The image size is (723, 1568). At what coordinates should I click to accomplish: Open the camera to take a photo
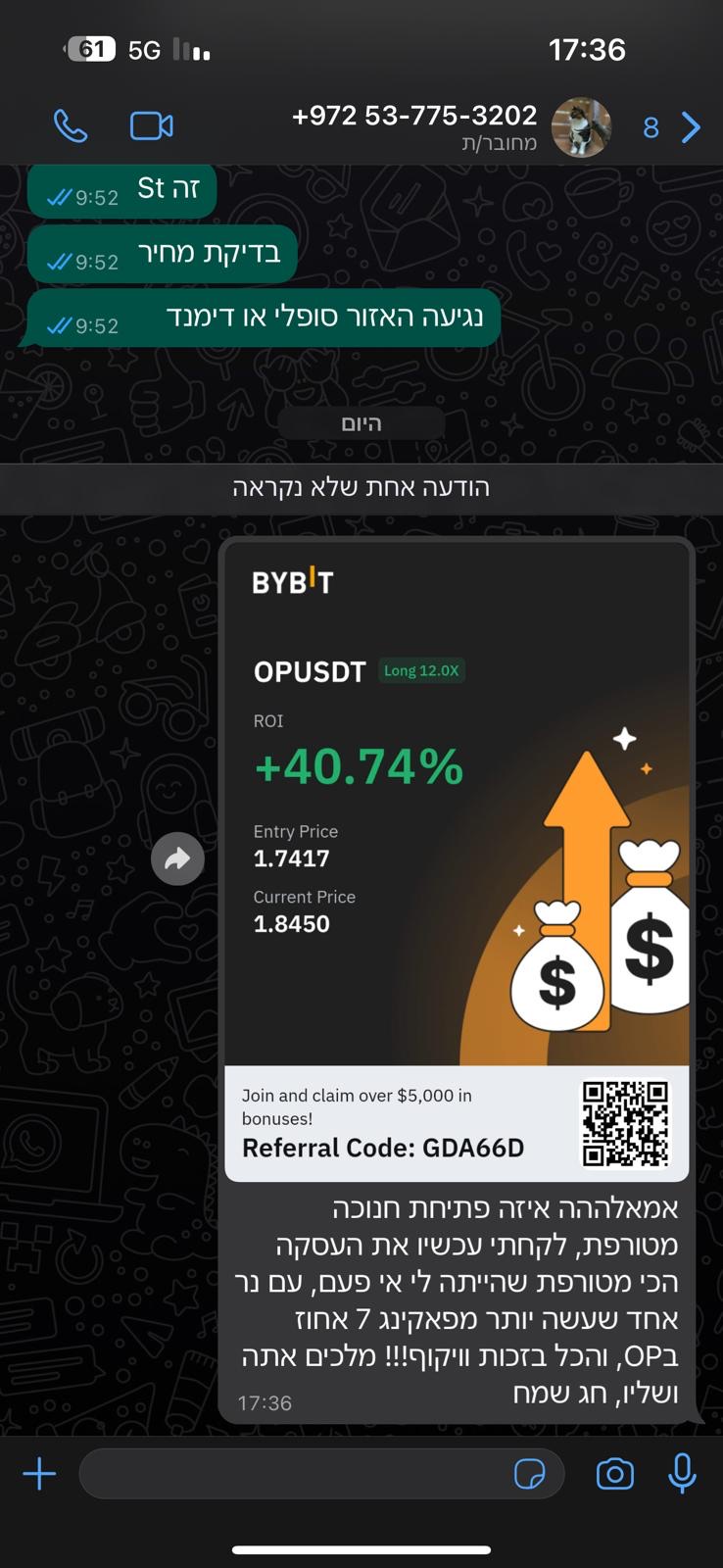tap(615, 1474)
